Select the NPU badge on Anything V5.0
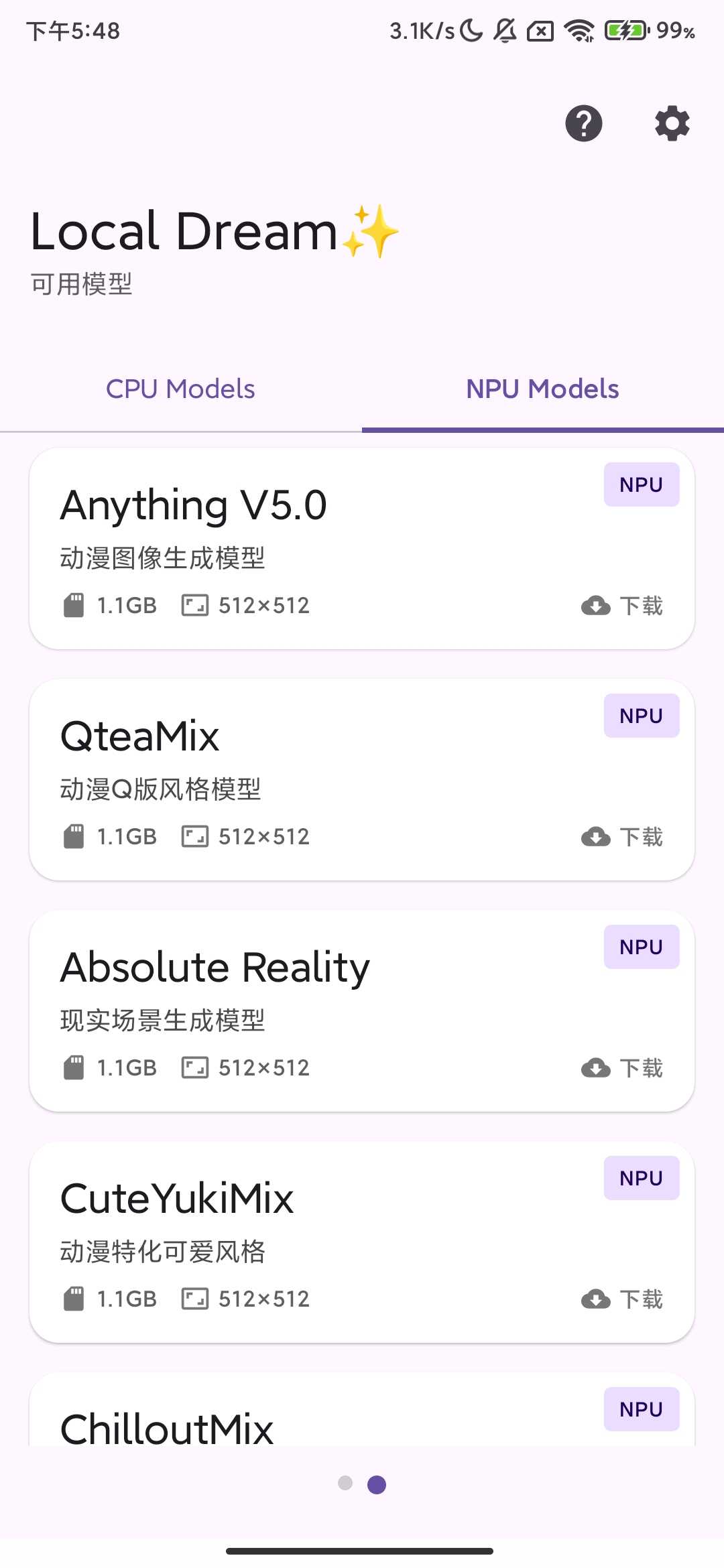Viewport: 724px width, 1568px height. [x=641, y=484]
